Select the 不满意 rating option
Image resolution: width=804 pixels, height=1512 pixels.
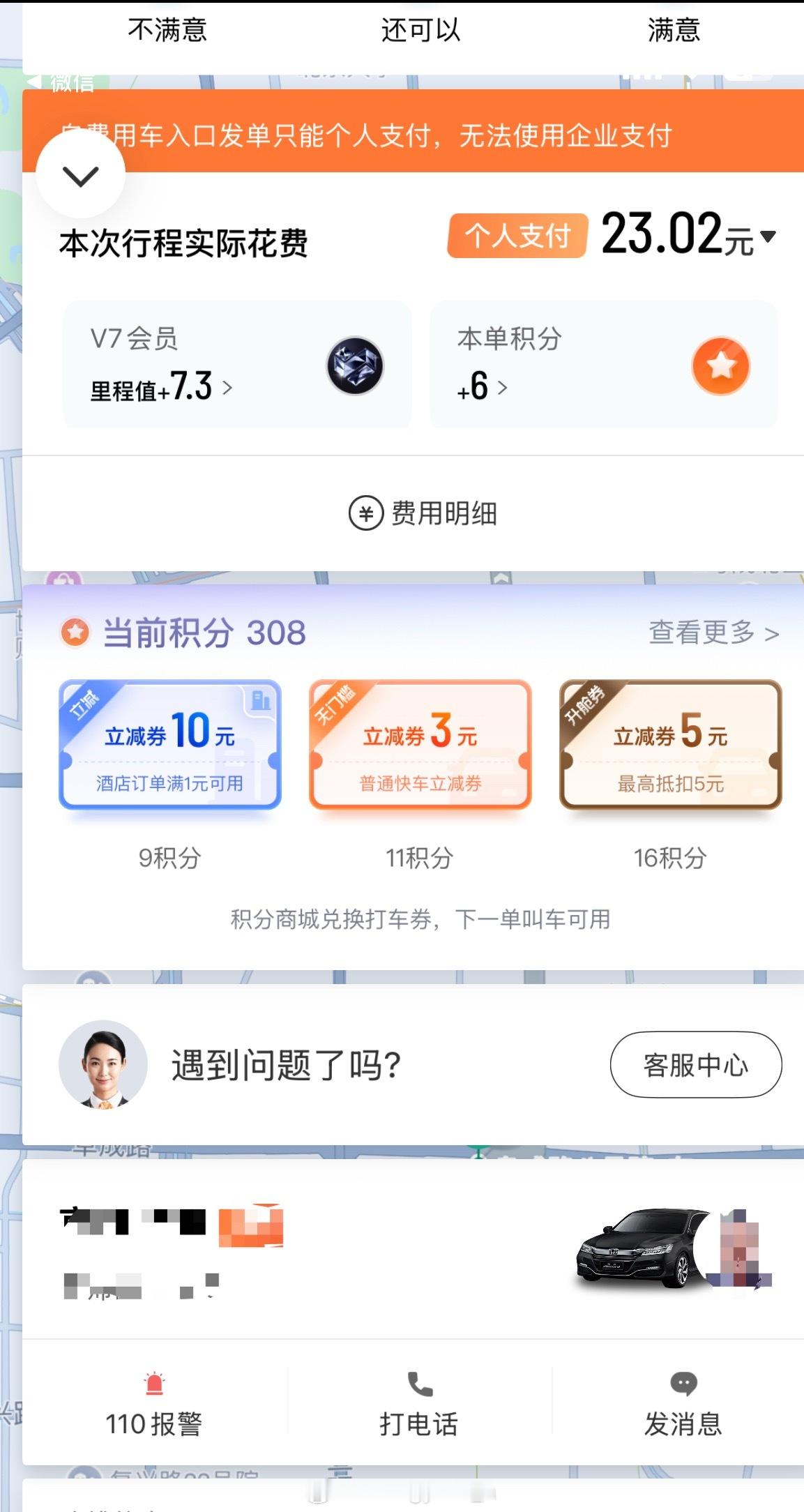pos(167,29)
